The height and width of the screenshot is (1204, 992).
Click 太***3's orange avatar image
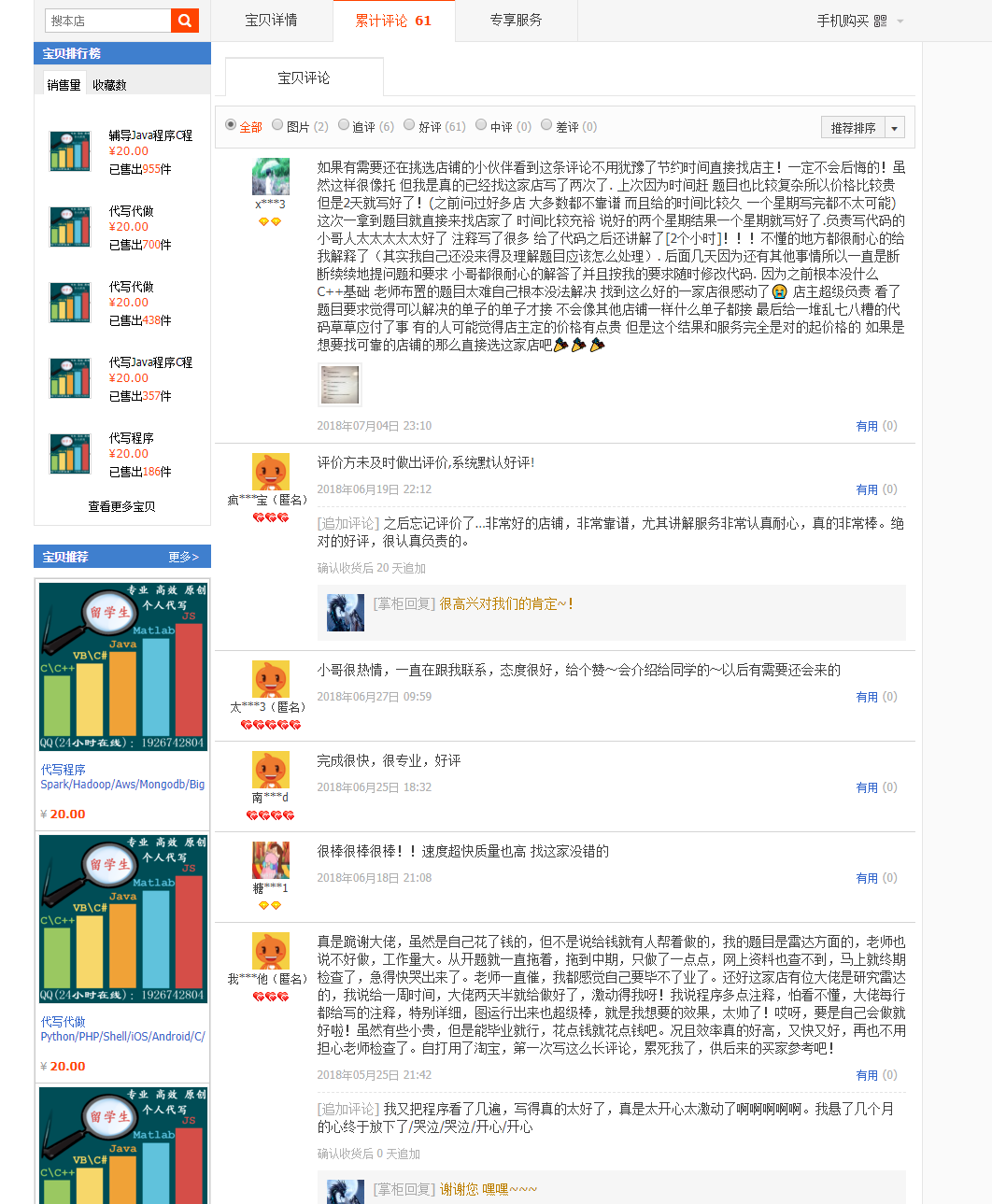pos(270,680)
